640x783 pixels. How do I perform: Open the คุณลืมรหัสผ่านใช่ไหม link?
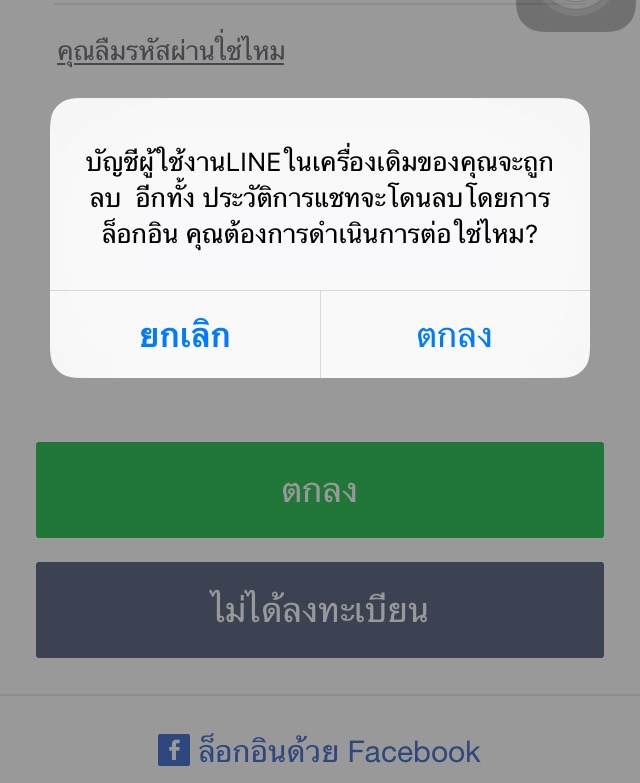coord(171,50)
